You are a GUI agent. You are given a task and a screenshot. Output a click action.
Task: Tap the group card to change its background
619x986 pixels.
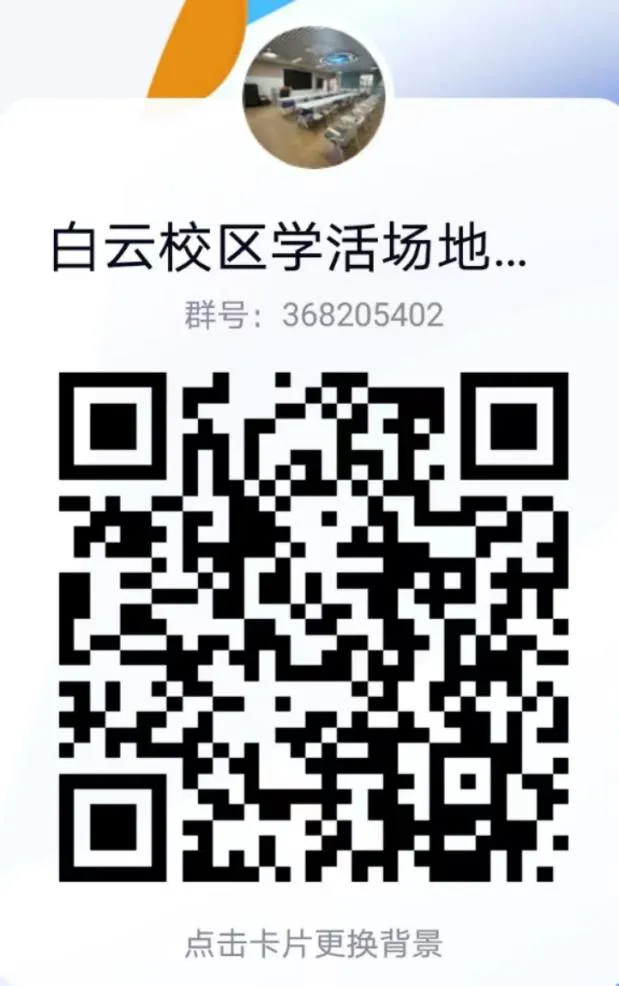(312, 942)
